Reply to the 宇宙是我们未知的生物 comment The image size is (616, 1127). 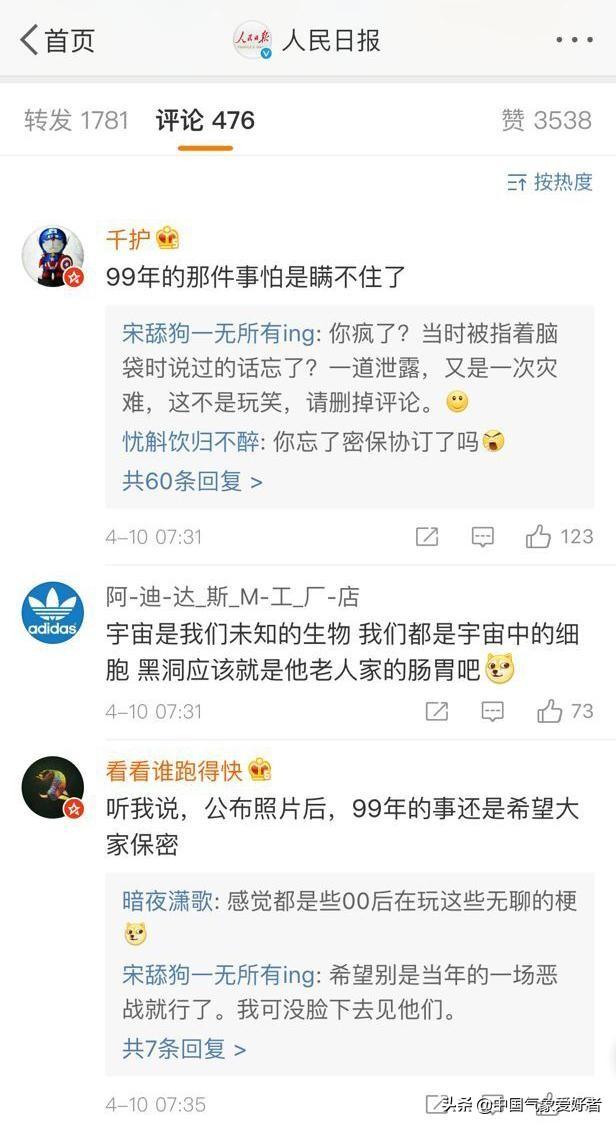point(493,711)
